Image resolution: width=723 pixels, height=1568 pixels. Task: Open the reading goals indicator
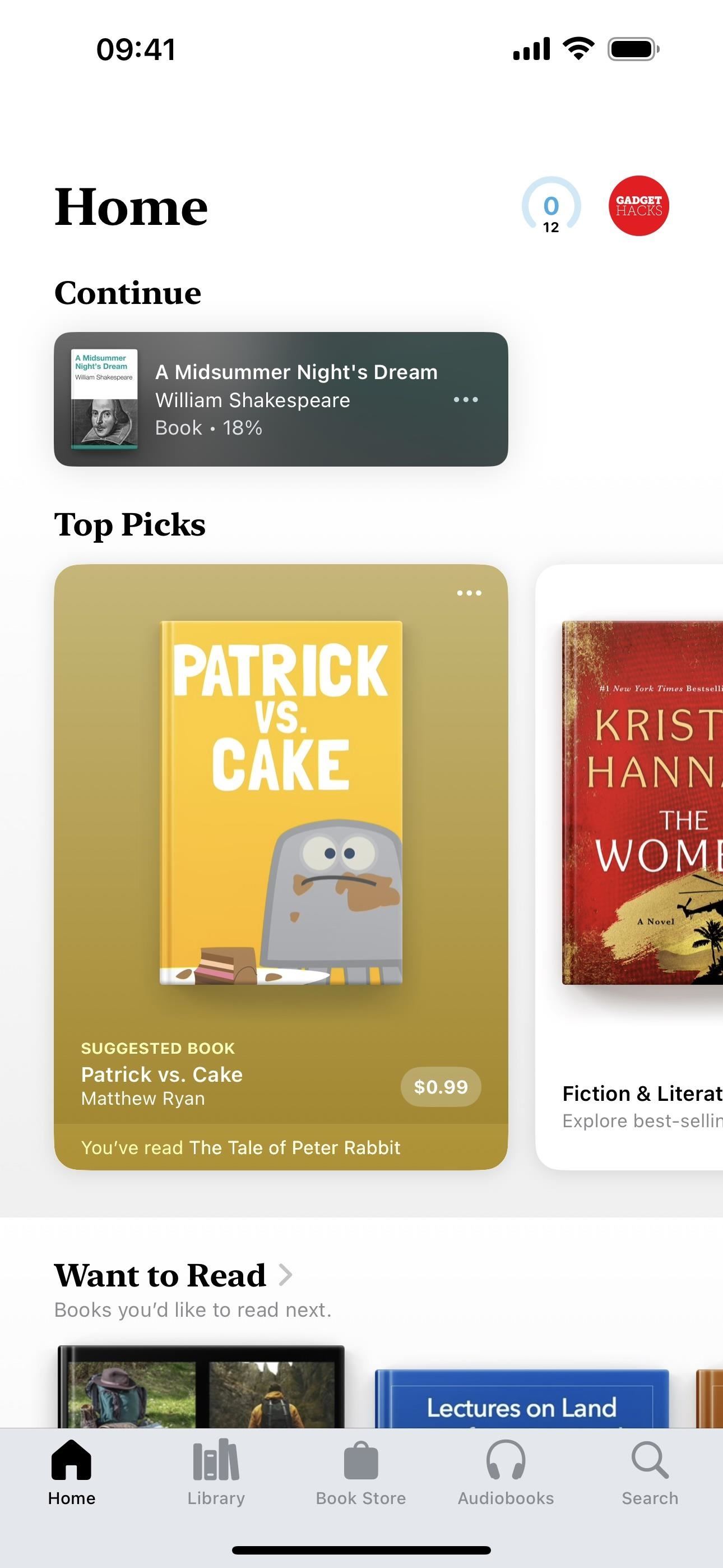click(x=551, y=206)
